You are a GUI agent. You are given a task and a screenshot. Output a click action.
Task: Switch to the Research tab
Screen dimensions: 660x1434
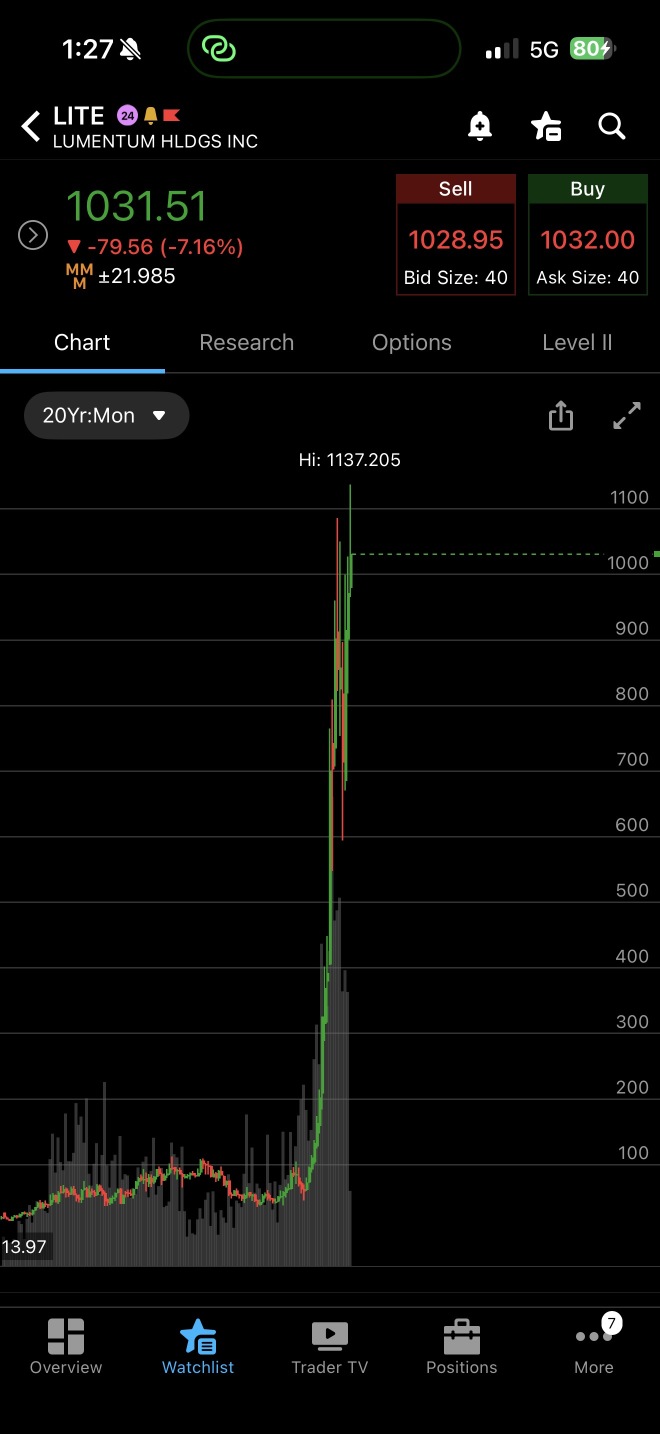tap(247, 342)
